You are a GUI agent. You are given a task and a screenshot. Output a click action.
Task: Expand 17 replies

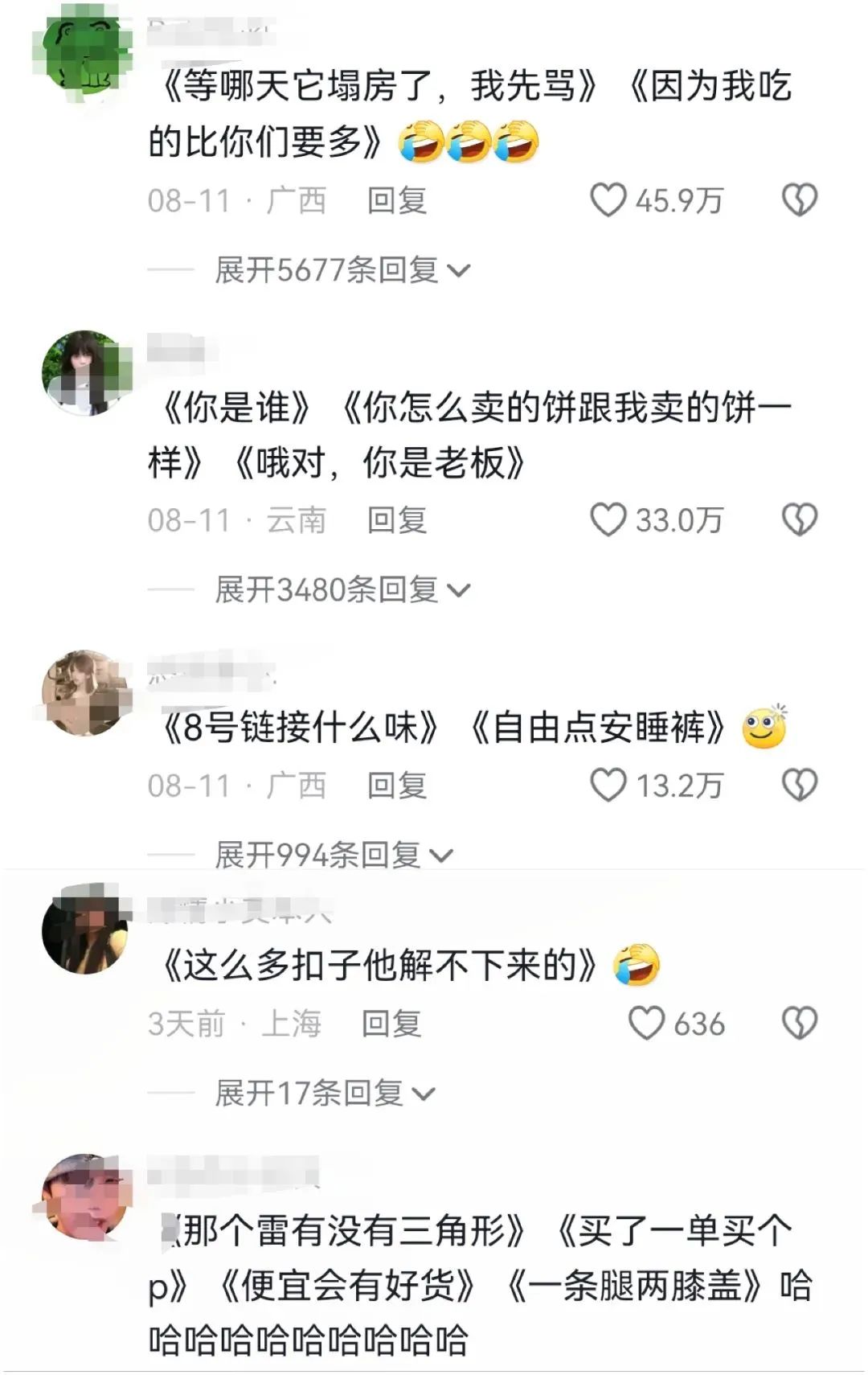324,1093
